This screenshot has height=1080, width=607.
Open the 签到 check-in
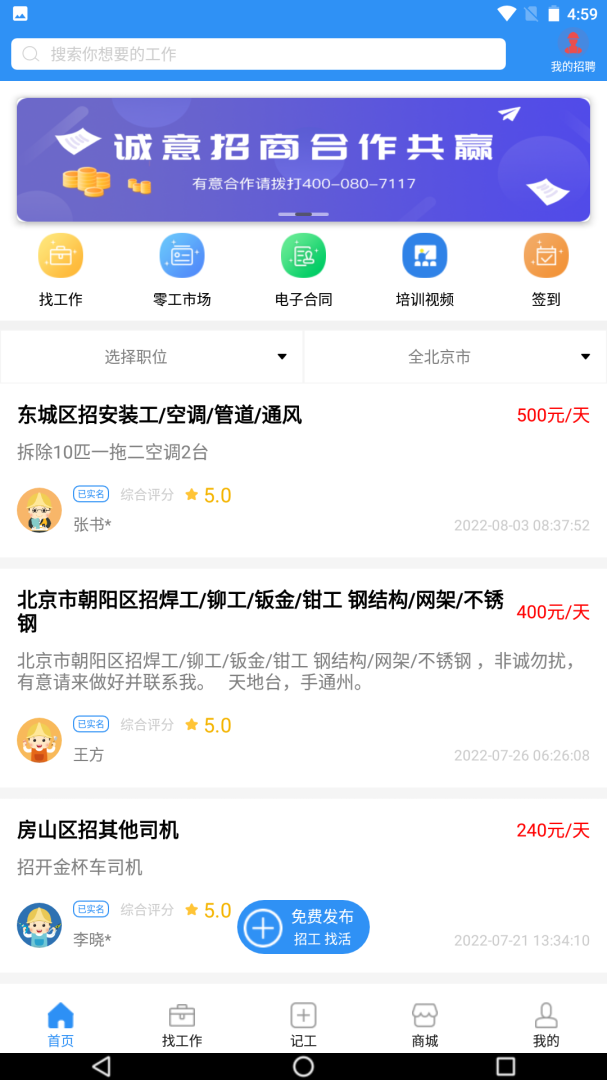click(x=546, y=257)
